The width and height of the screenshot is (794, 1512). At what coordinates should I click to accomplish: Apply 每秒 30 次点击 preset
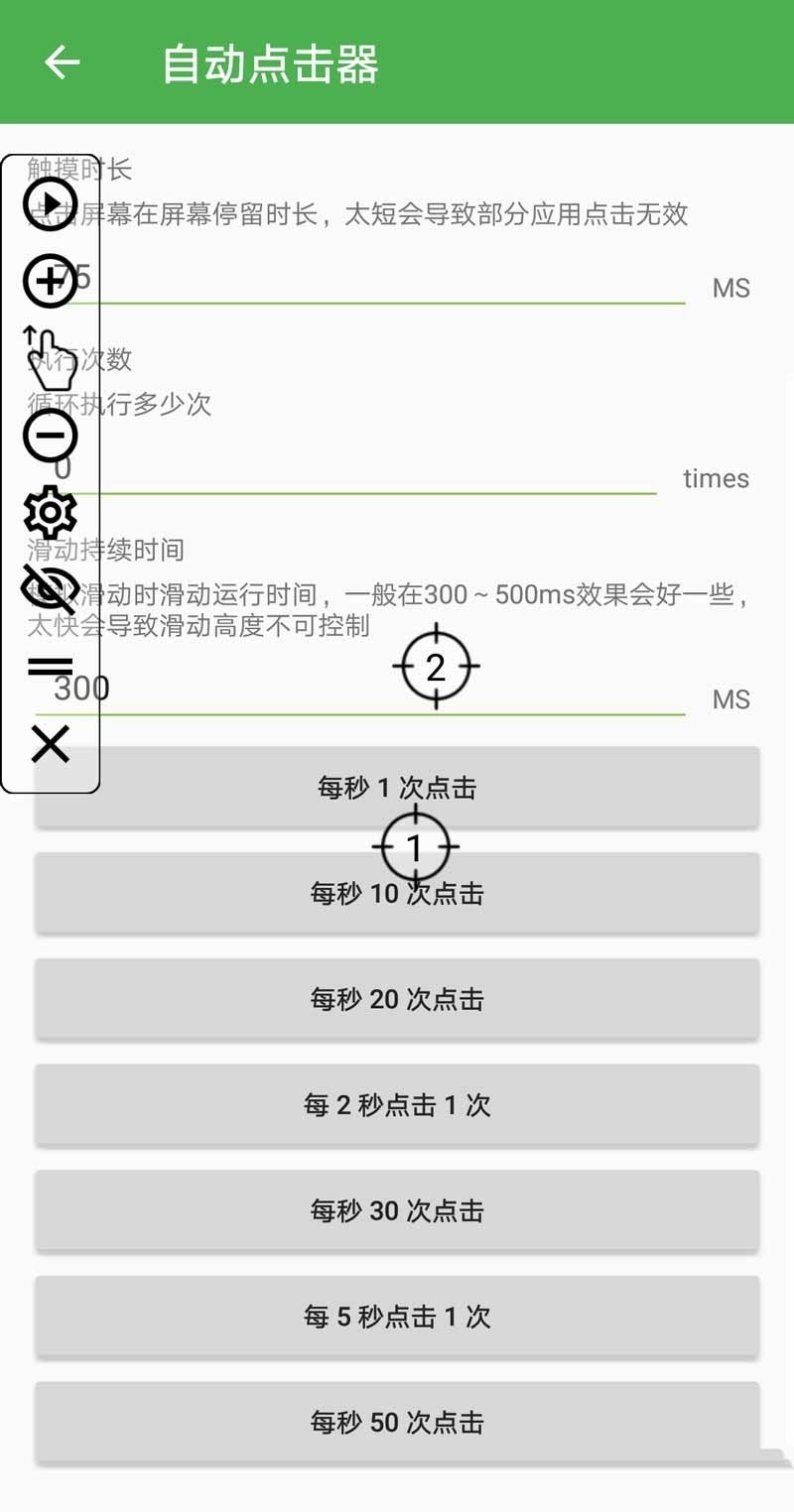coord(397,1210)
